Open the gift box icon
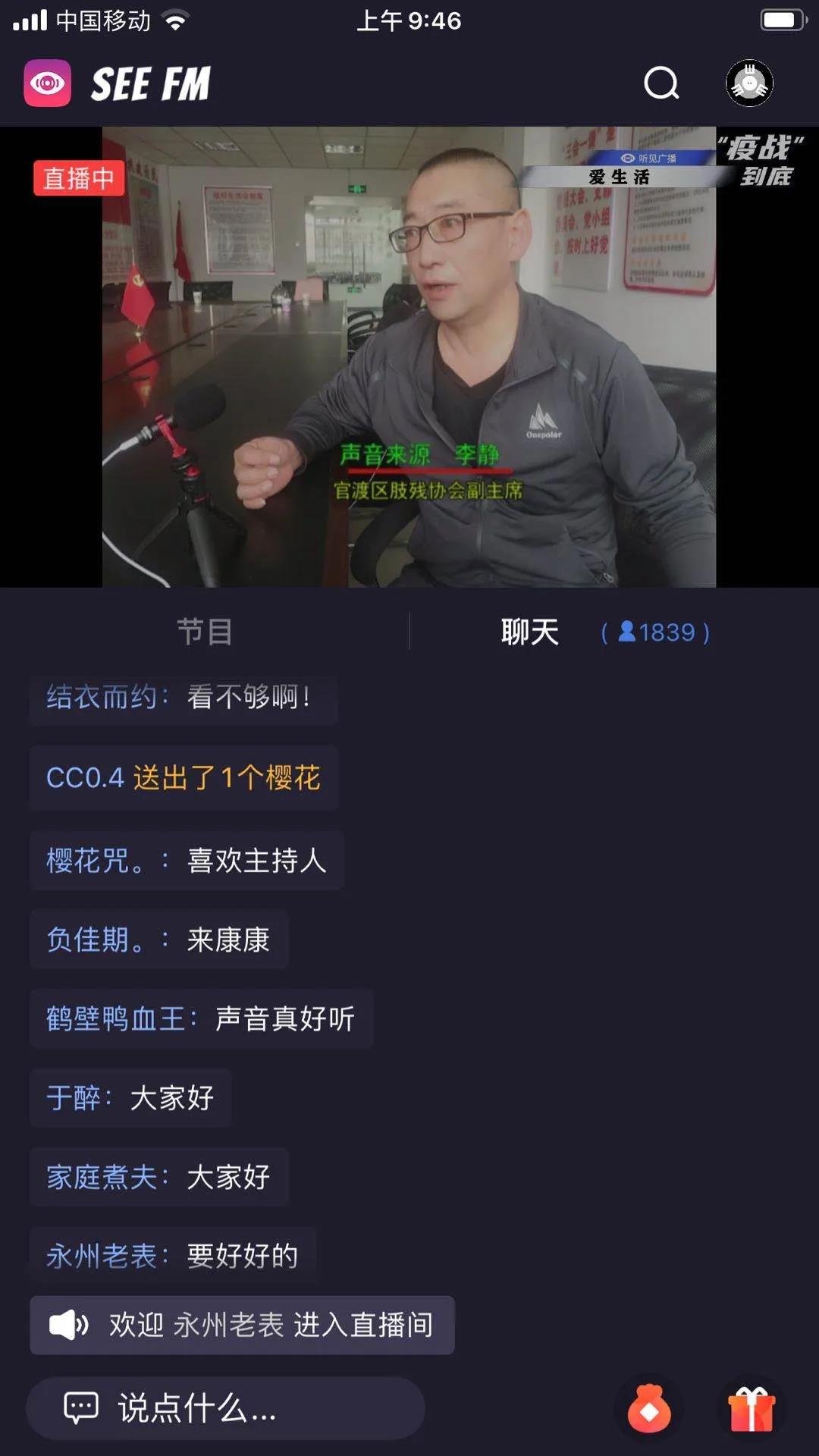This screenshot has width=819, height=1456. coord(751,1408)
